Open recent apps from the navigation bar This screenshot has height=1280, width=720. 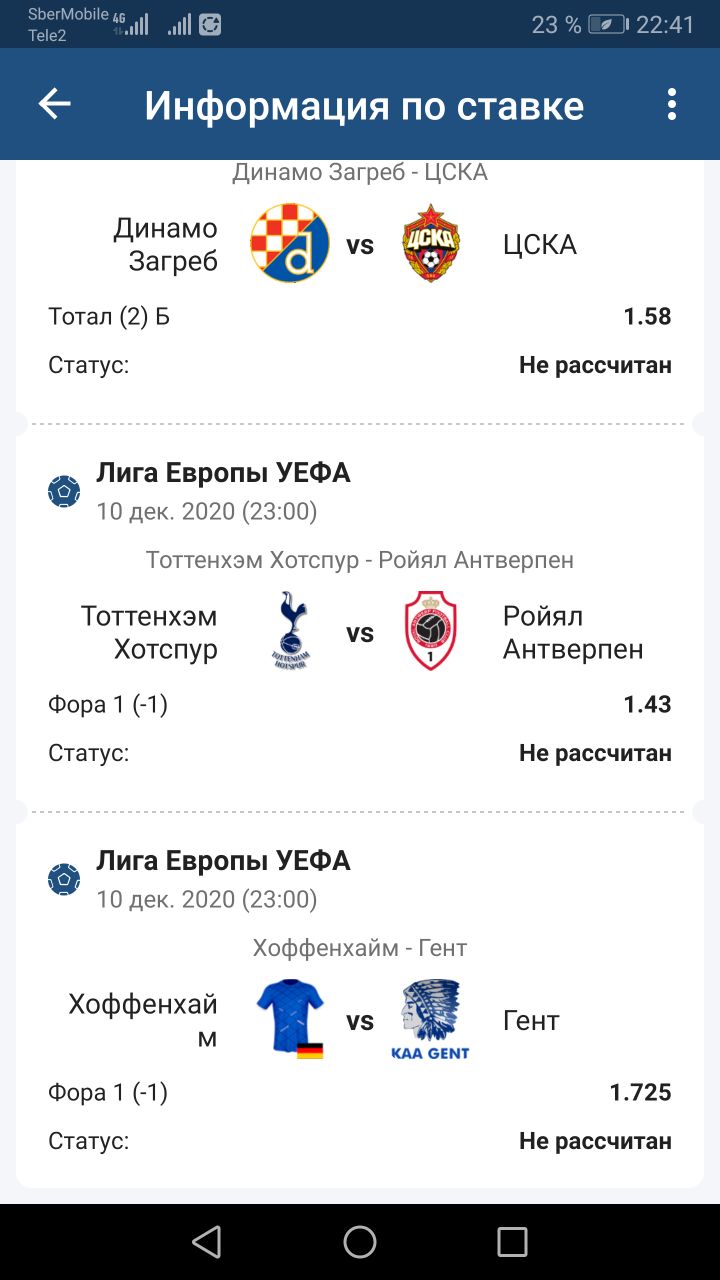(512, 1242)
